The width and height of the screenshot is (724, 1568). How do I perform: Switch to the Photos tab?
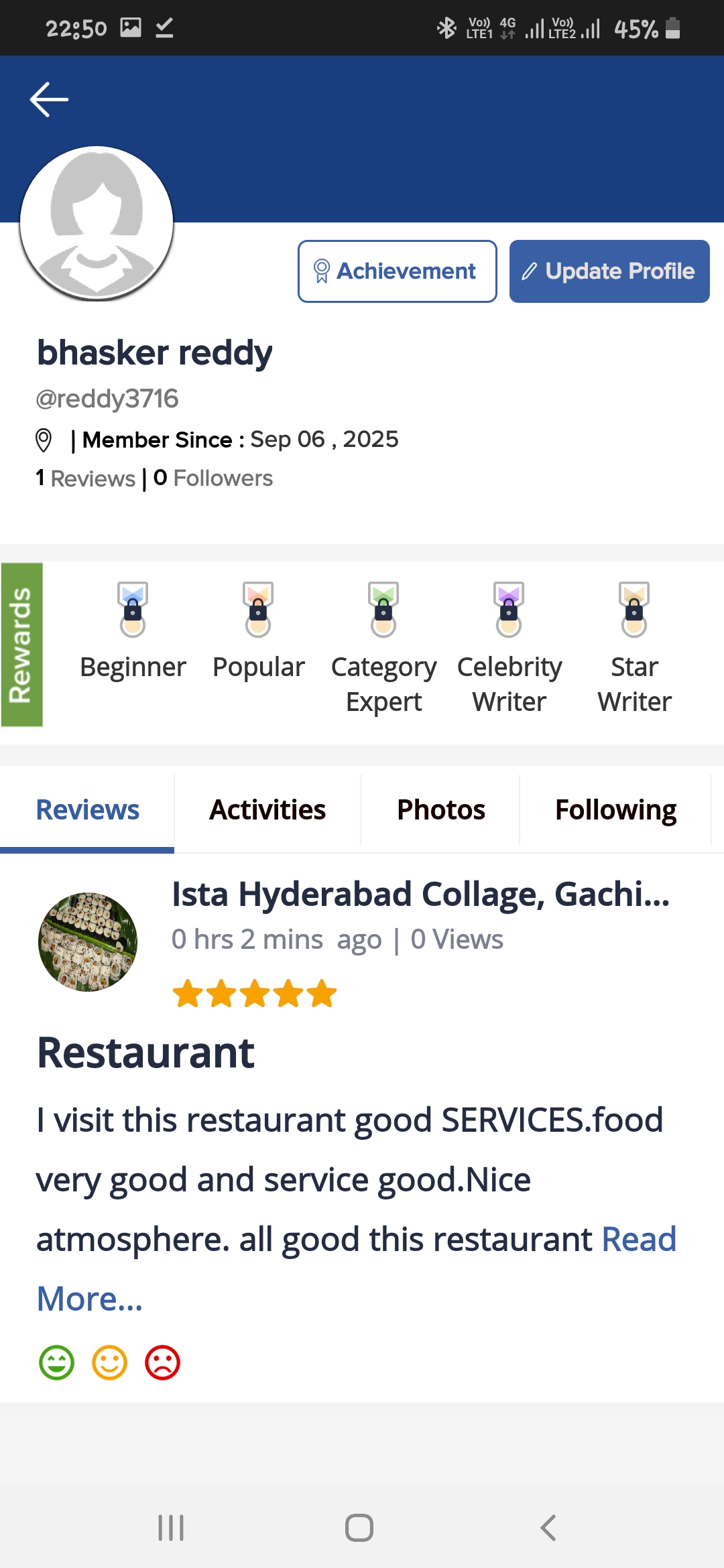coord(440,809)
